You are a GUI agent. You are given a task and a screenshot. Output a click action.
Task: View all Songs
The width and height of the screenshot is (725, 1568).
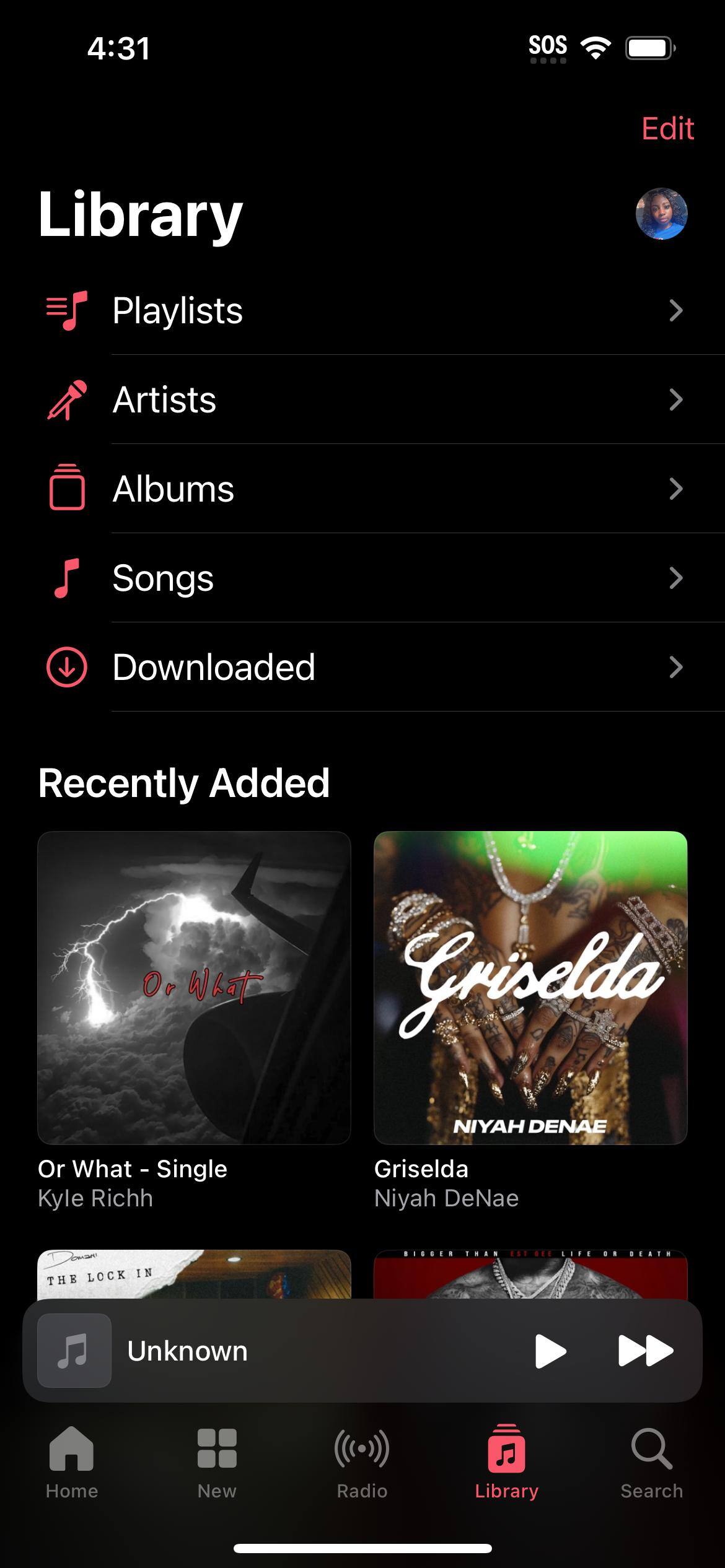click(362, 578)
